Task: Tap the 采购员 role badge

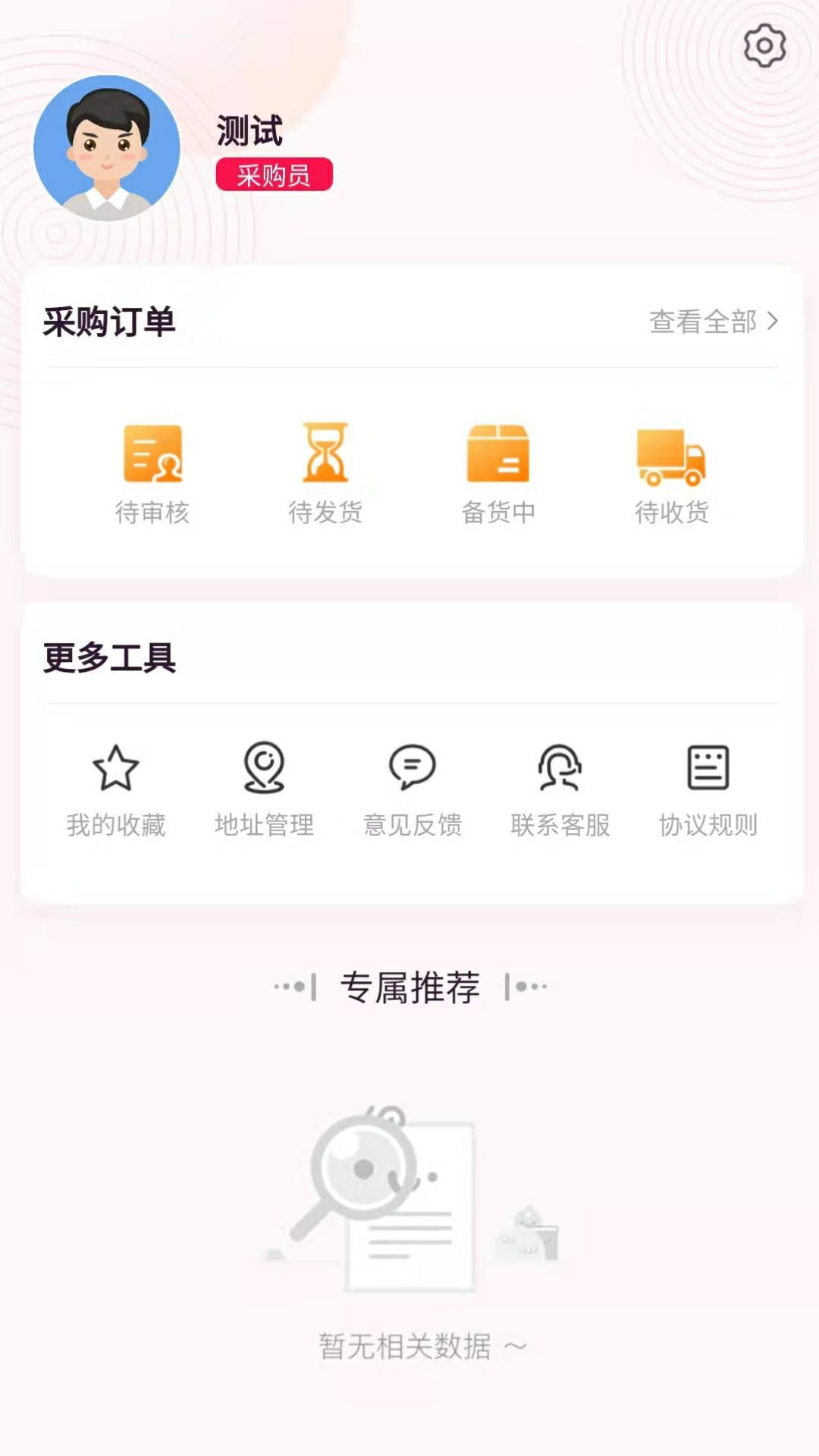Action: [275, 174]
